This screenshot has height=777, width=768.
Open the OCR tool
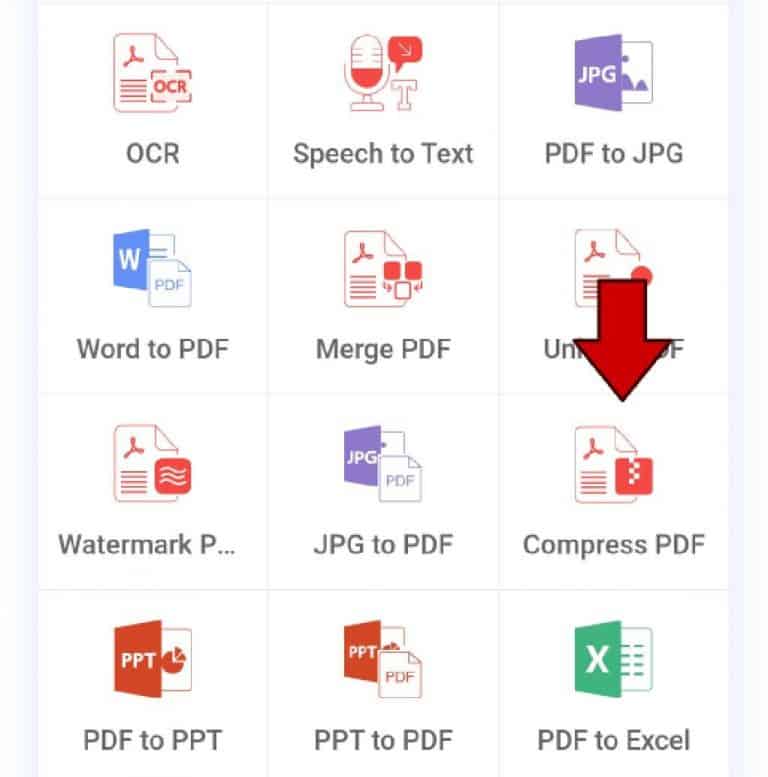(x=152, y=100)
